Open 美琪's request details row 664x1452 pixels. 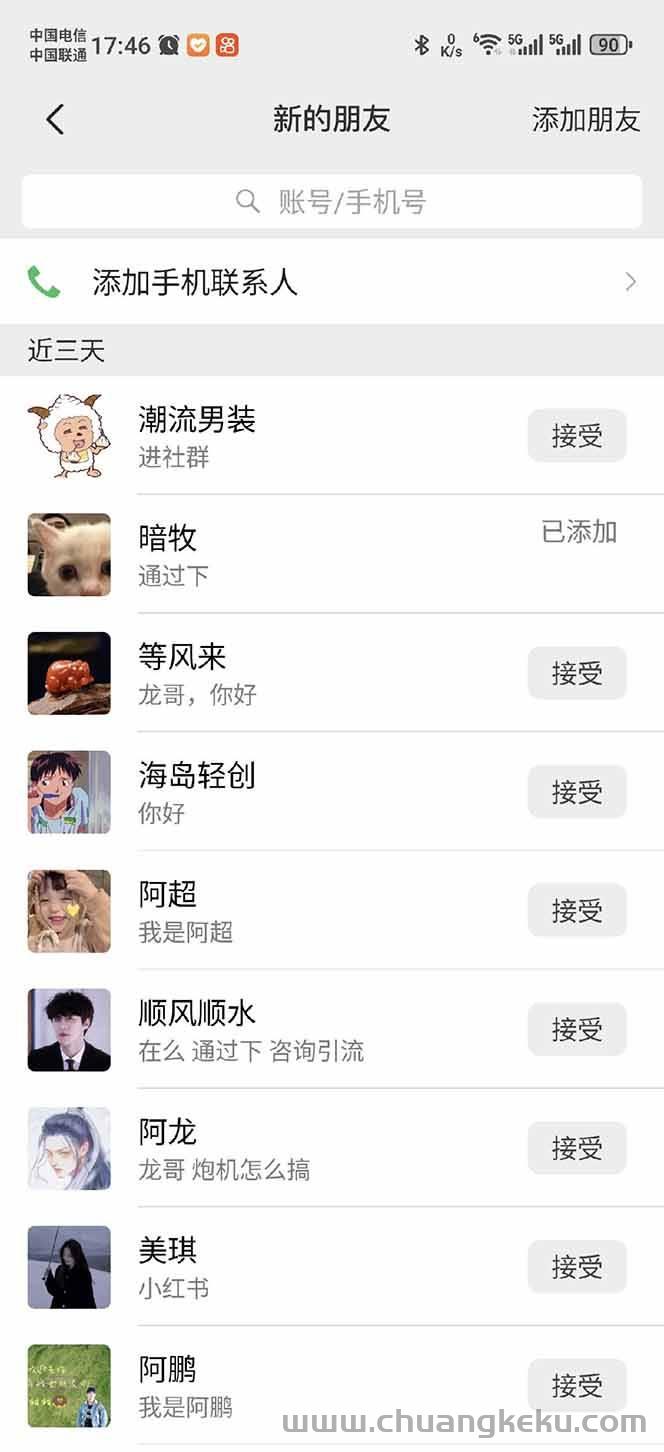tap(332, 1267)
